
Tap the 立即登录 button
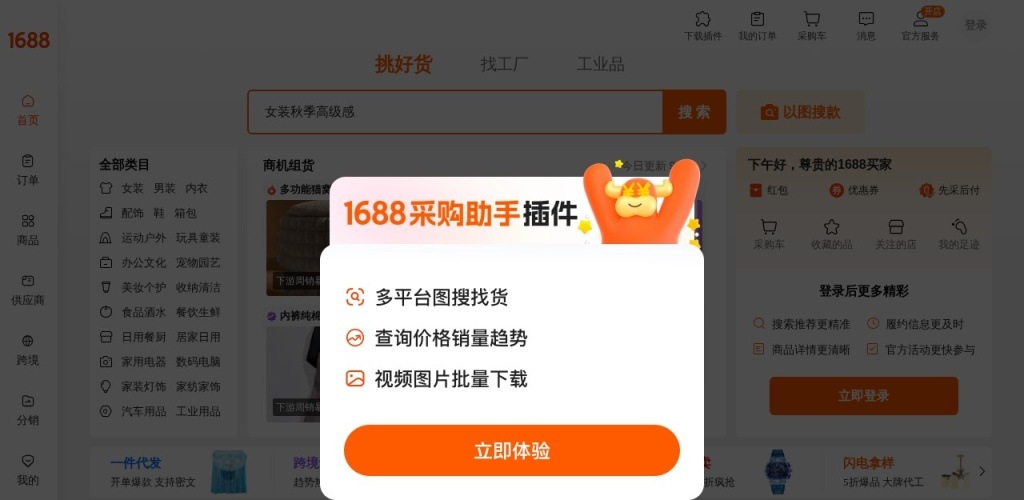click(x=863, y=396)
